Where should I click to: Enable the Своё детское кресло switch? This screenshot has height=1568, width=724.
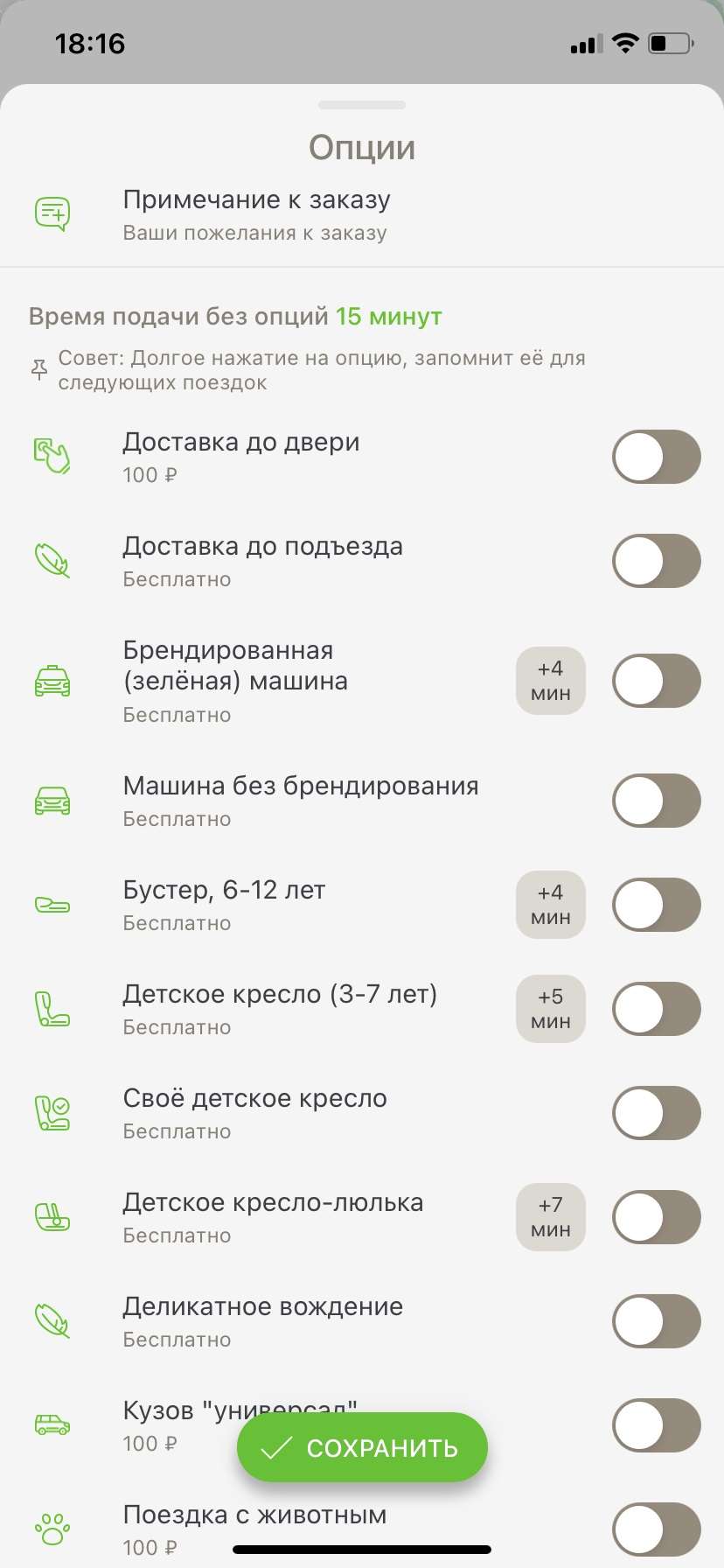coord(657,1113)
